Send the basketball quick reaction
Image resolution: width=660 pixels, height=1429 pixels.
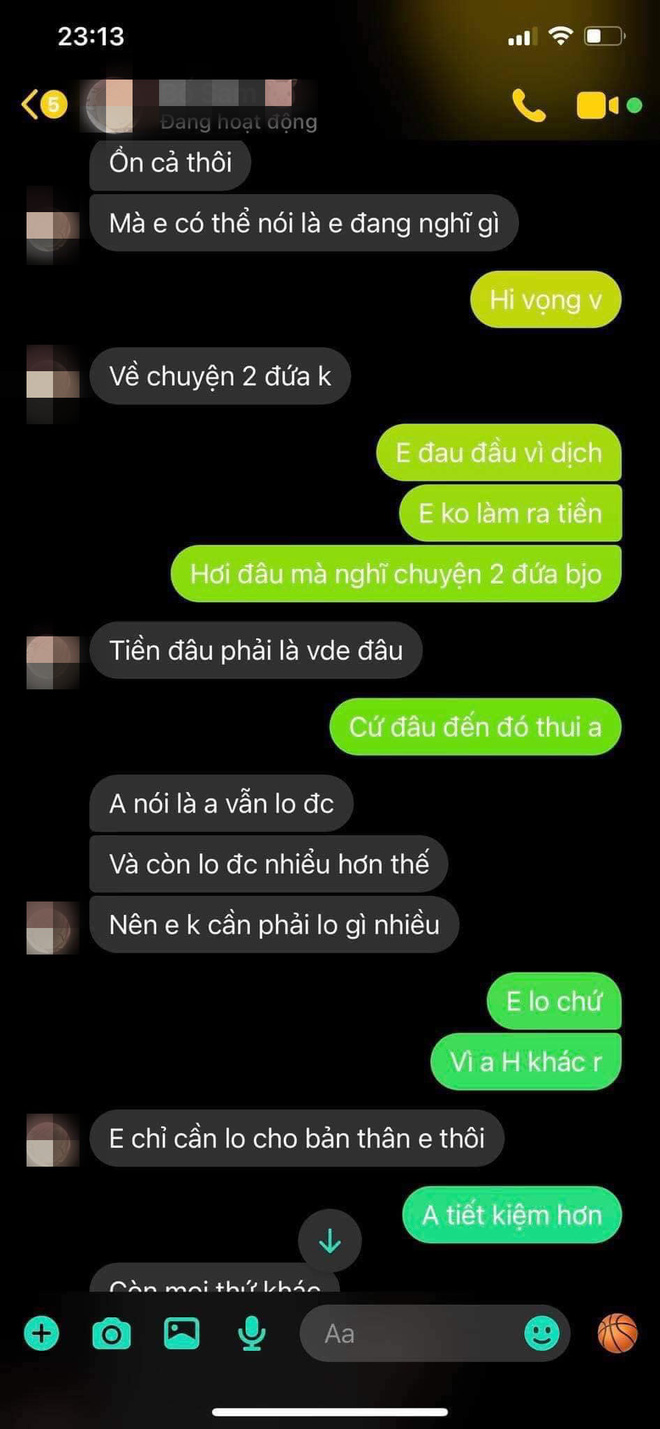pyautogui.click(x=617, y=1333)
